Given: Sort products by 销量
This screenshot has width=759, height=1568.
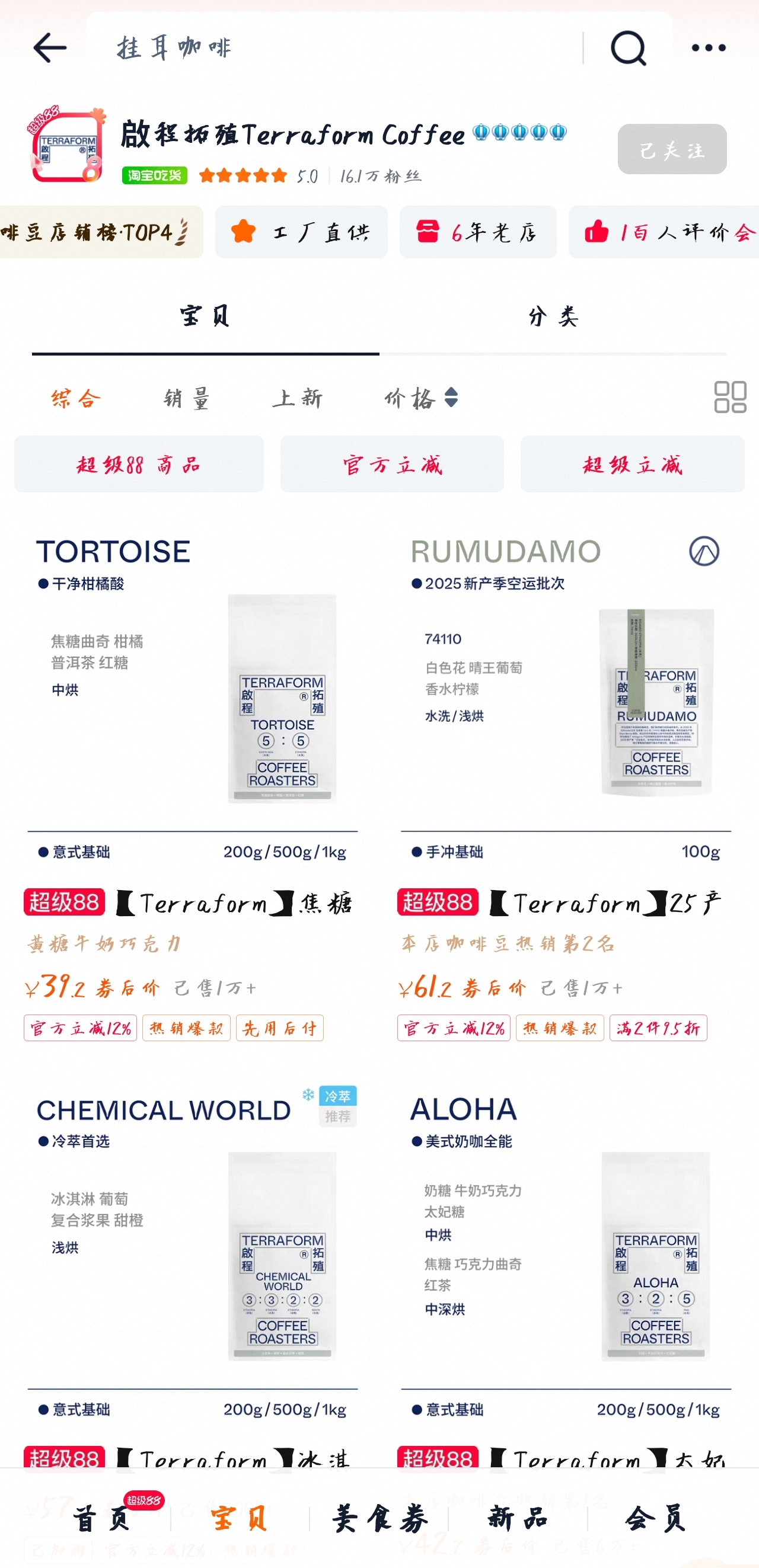Looking at the screenshot, I should [x=186, y=399].
